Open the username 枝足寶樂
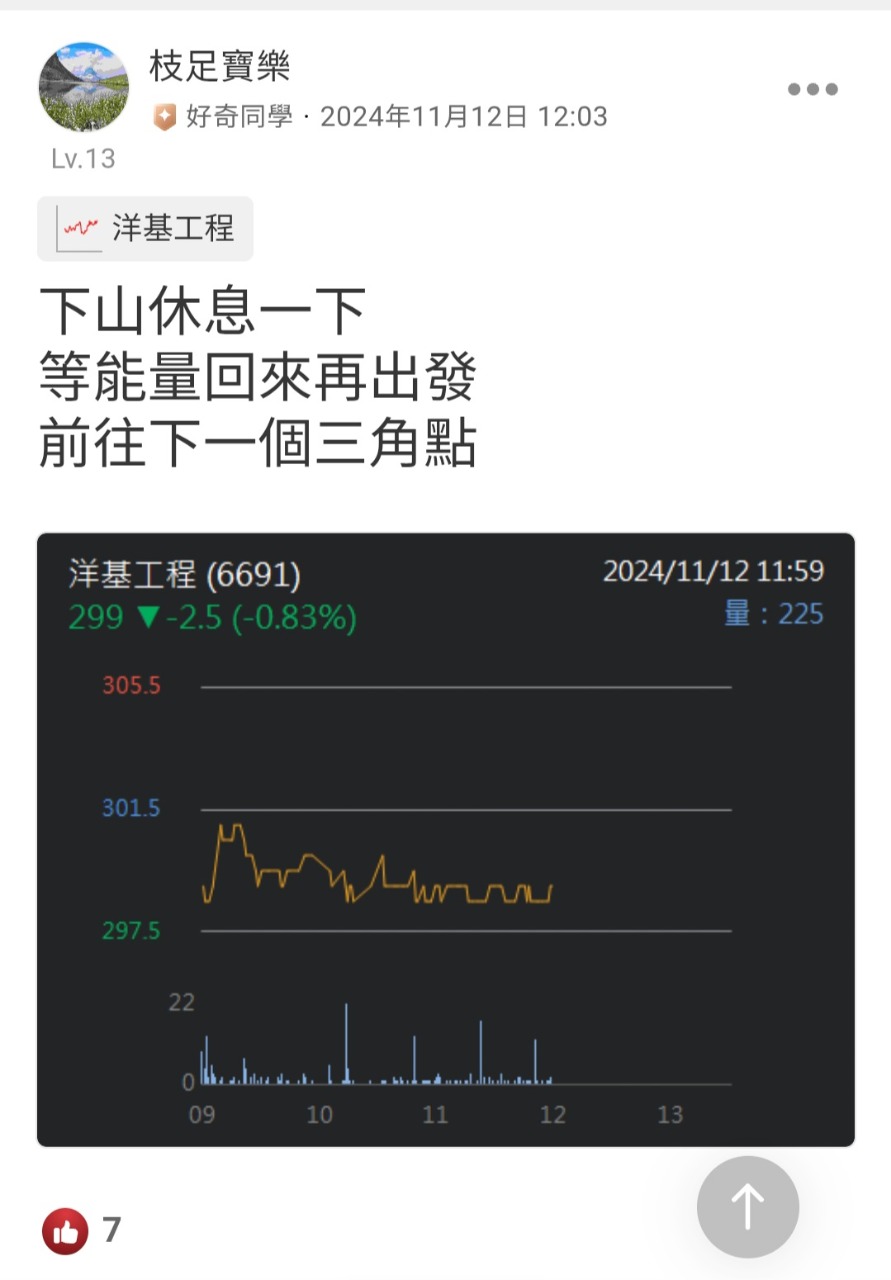Screen dimensions: 891x1280 [x=220, y=67]
